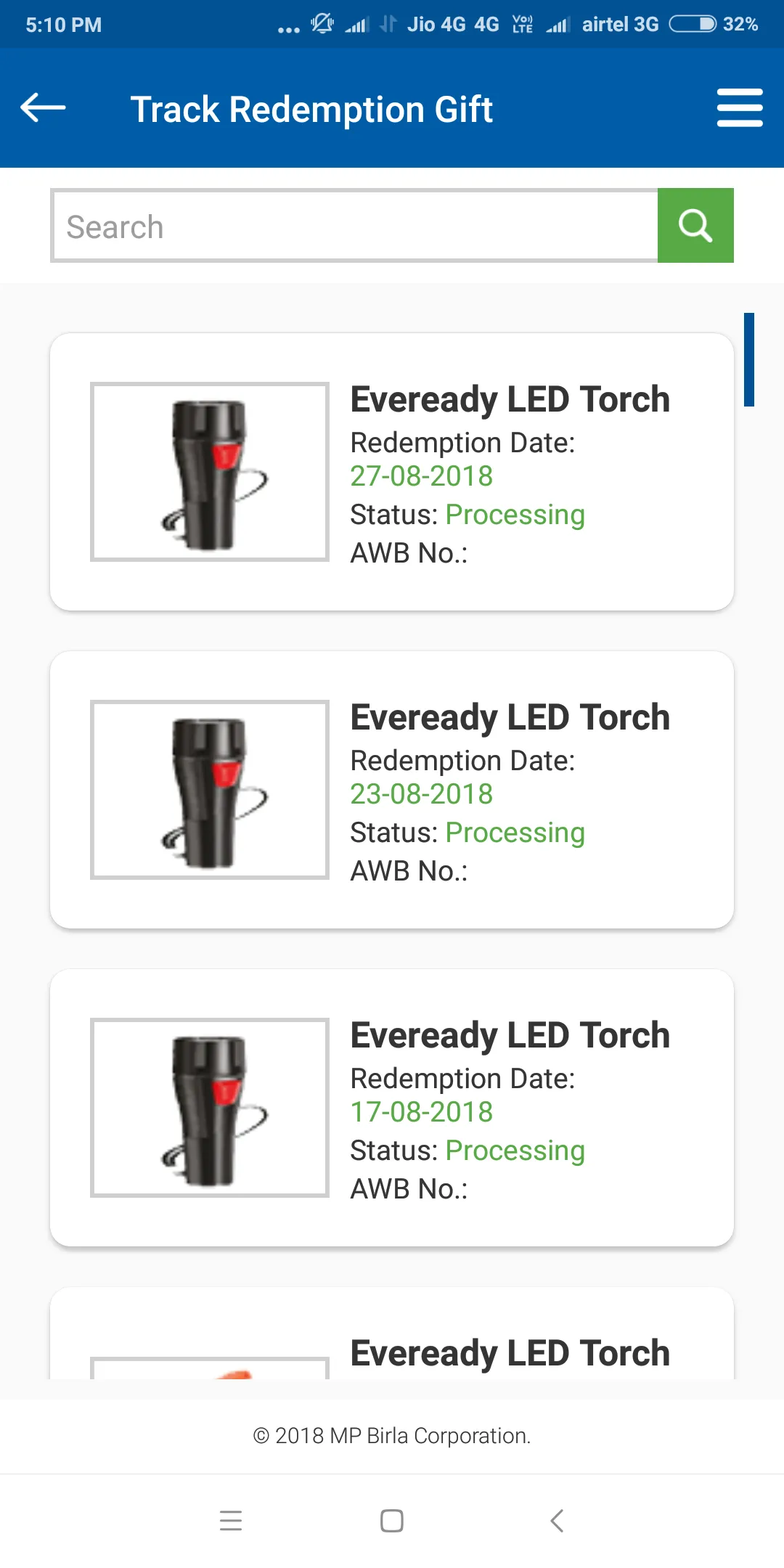Tap the green search button

(695, 226)
